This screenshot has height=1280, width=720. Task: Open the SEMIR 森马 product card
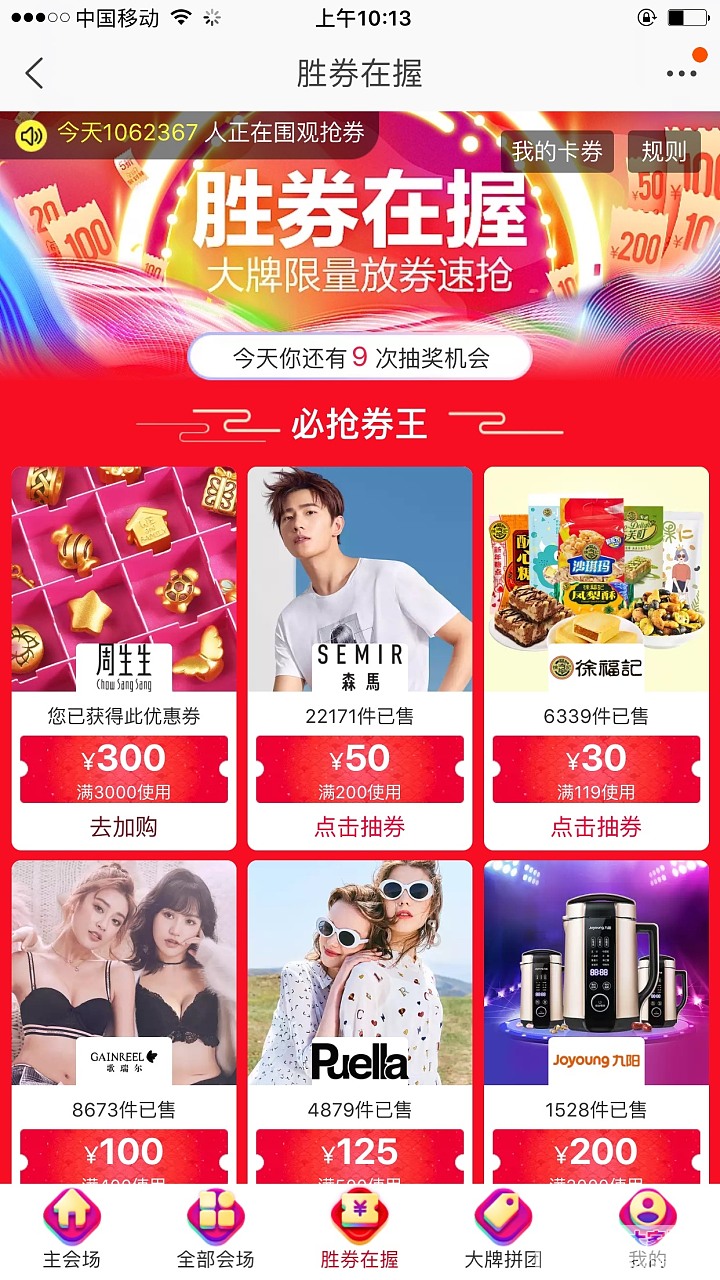click(x=360, y=580)
